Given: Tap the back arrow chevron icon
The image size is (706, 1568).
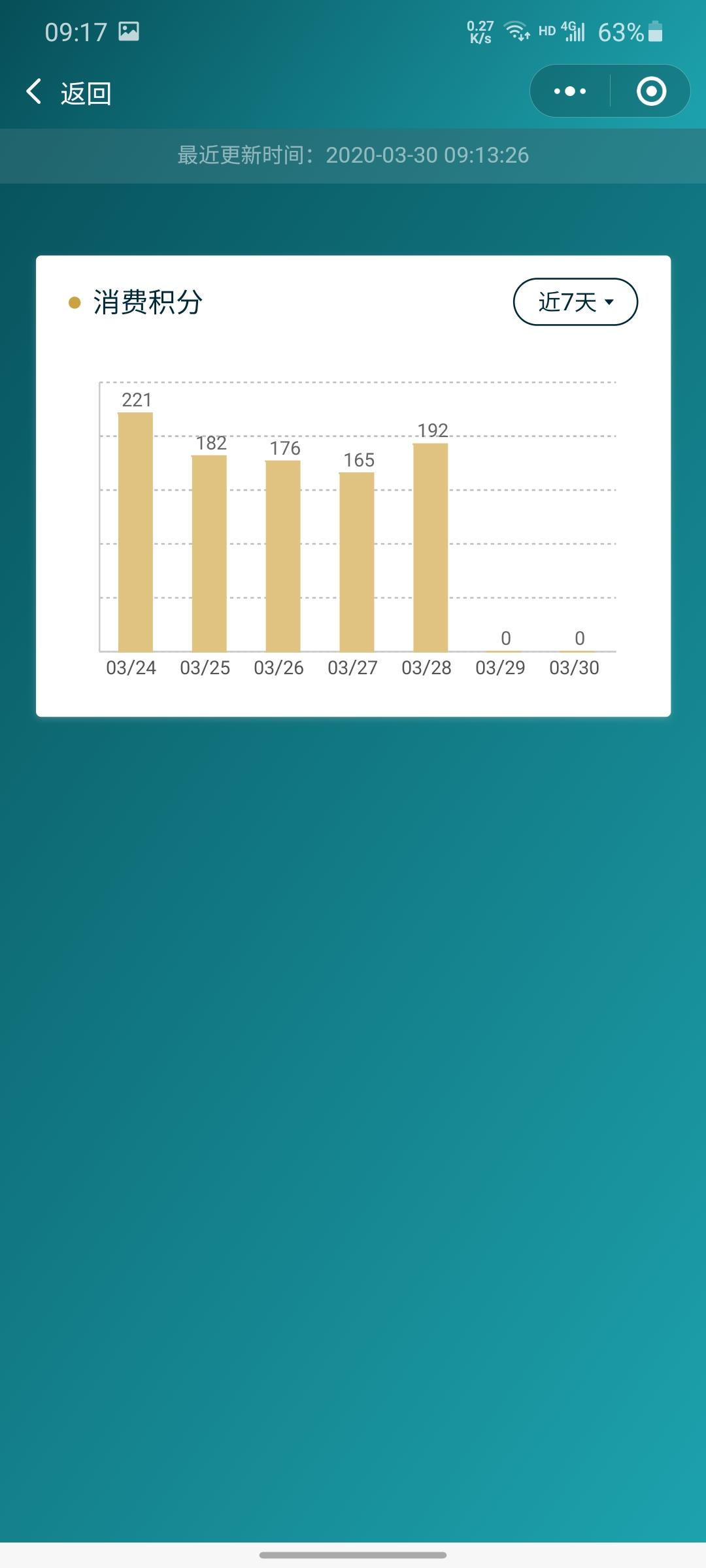Looking at the screenshot, I should pyautogui.click(x=34, y=91).
